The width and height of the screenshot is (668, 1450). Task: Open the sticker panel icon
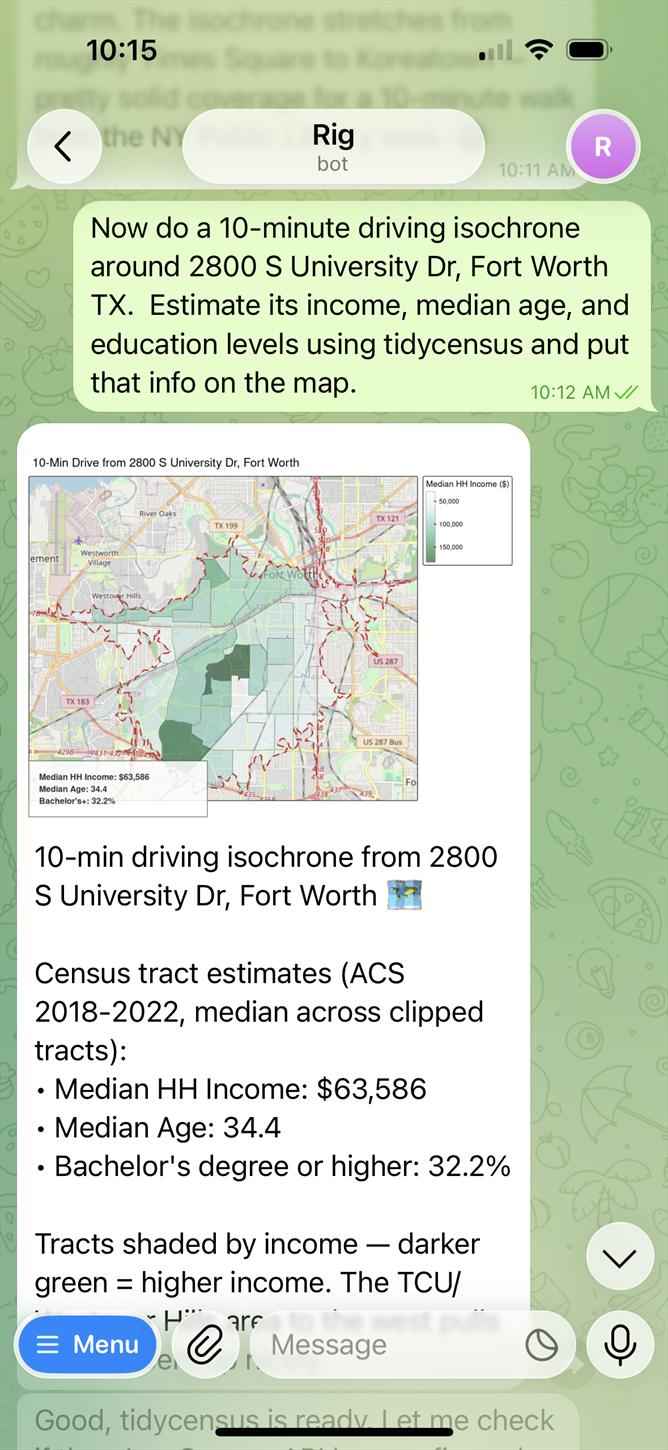[541, 1345]
